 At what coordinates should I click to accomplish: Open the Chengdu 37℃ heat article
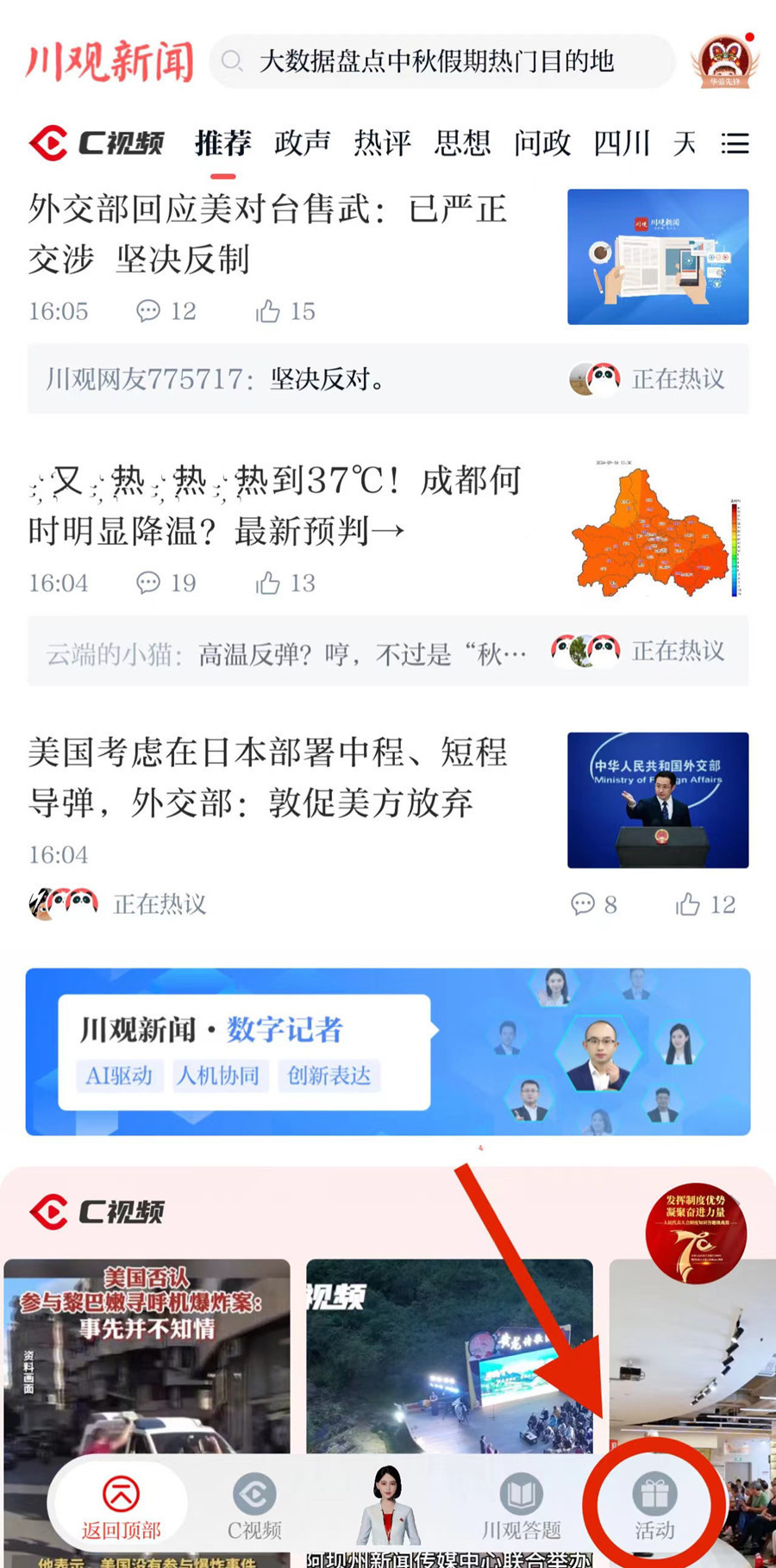click(274, 505)
